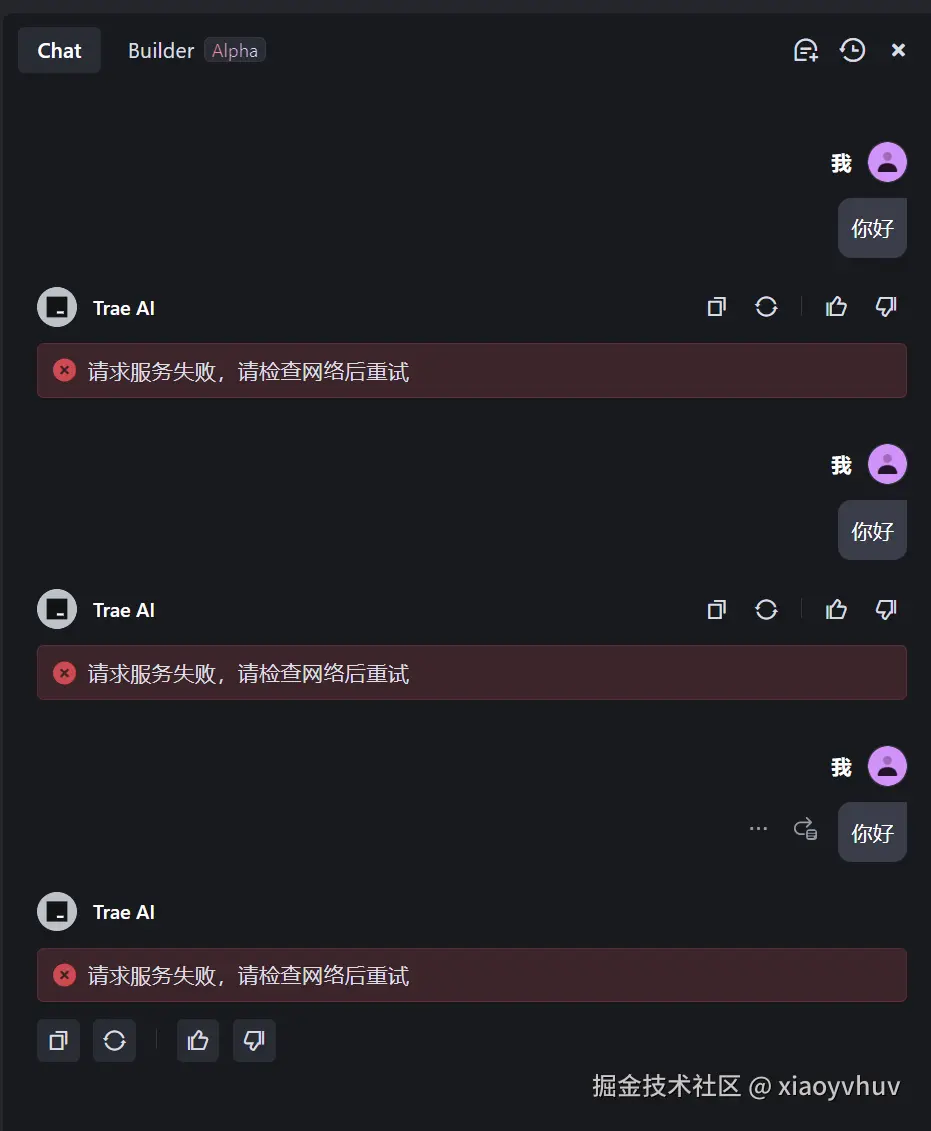Viewport: 931px width, 1131px height.
Task: Start a new chat session
Action: coord(806,50)
